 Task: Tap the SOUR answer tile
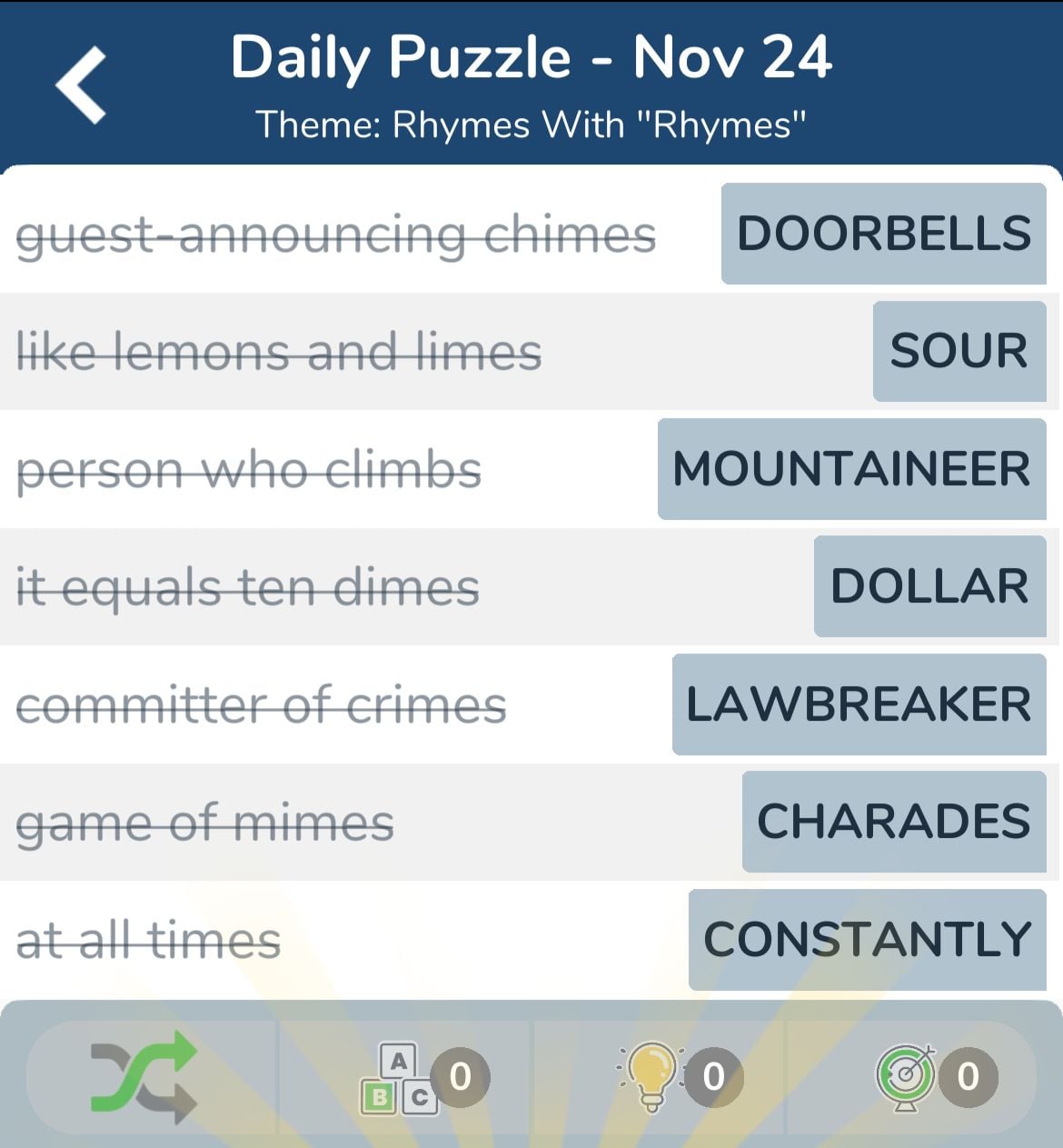959,352
